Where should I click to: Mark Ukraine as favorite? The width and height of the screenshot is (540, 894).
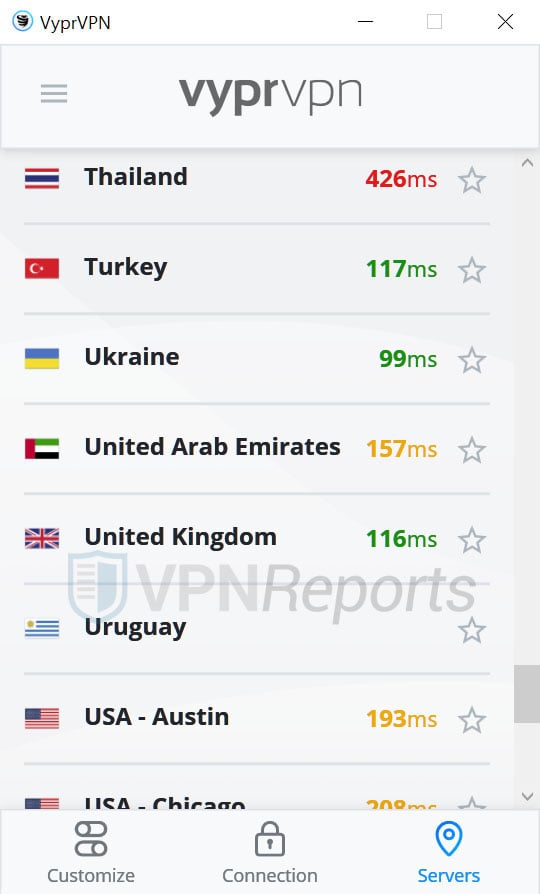(472, 360)
